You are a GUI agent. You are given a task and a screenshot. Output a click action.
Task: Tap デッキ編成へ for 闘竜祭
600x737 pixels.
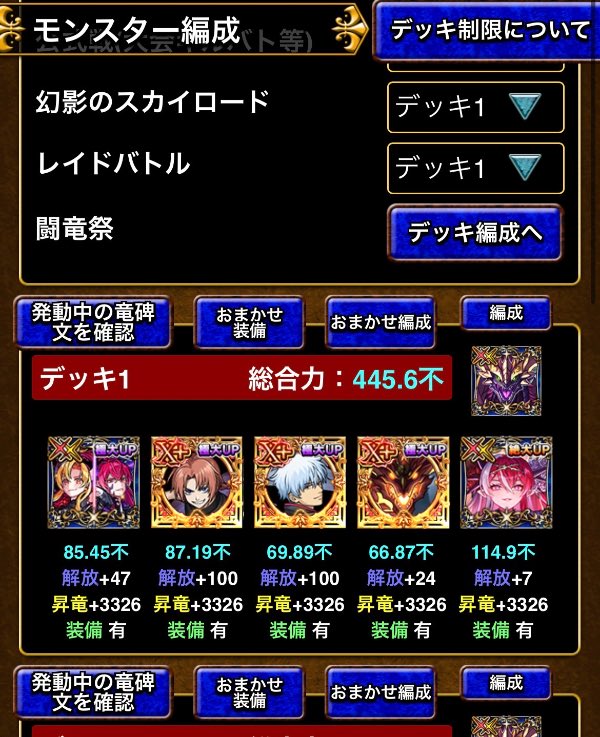[474, 233]
